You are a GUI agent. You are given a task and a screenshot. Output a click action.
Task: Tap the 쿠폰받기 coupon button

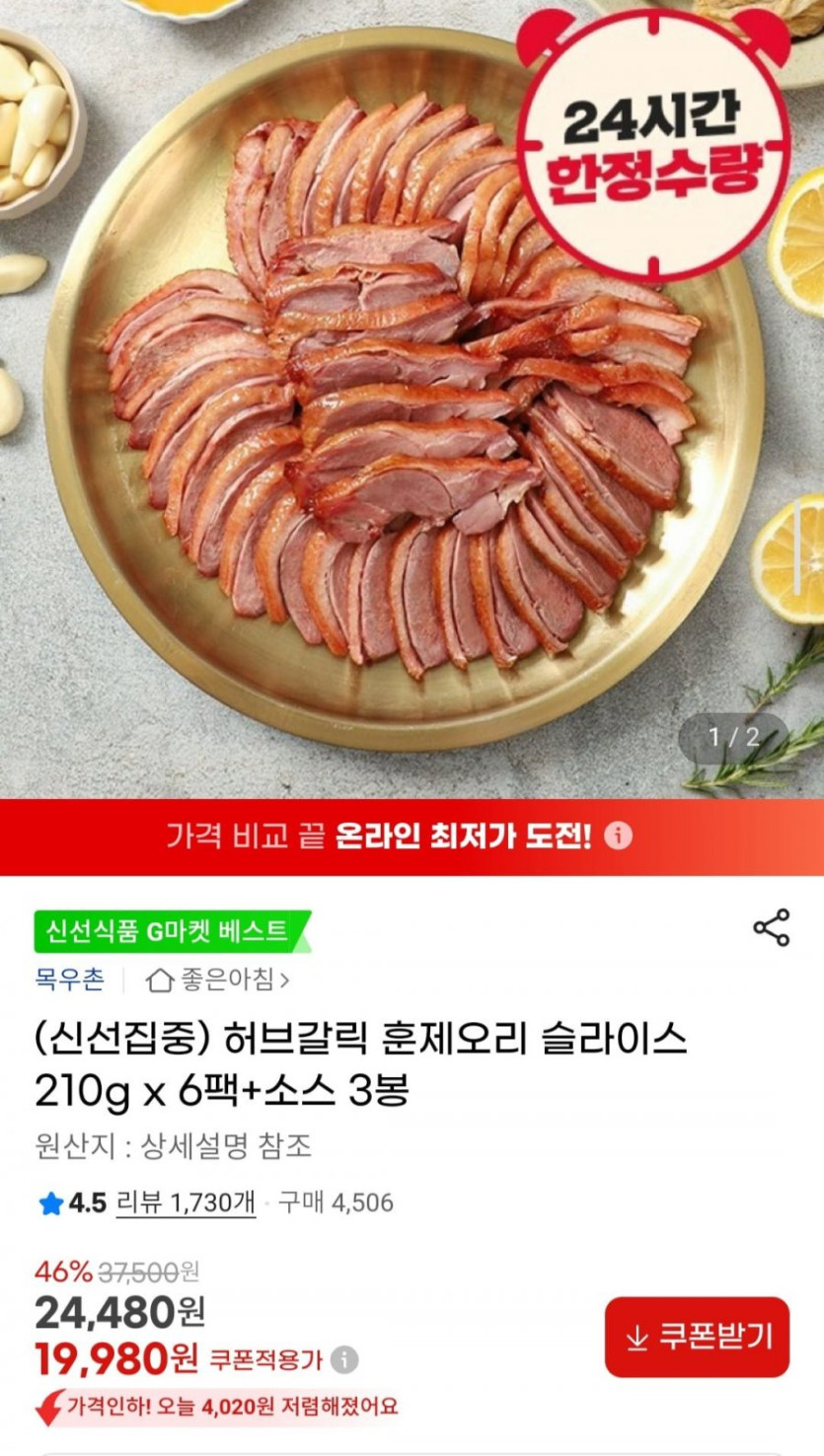697,1337
